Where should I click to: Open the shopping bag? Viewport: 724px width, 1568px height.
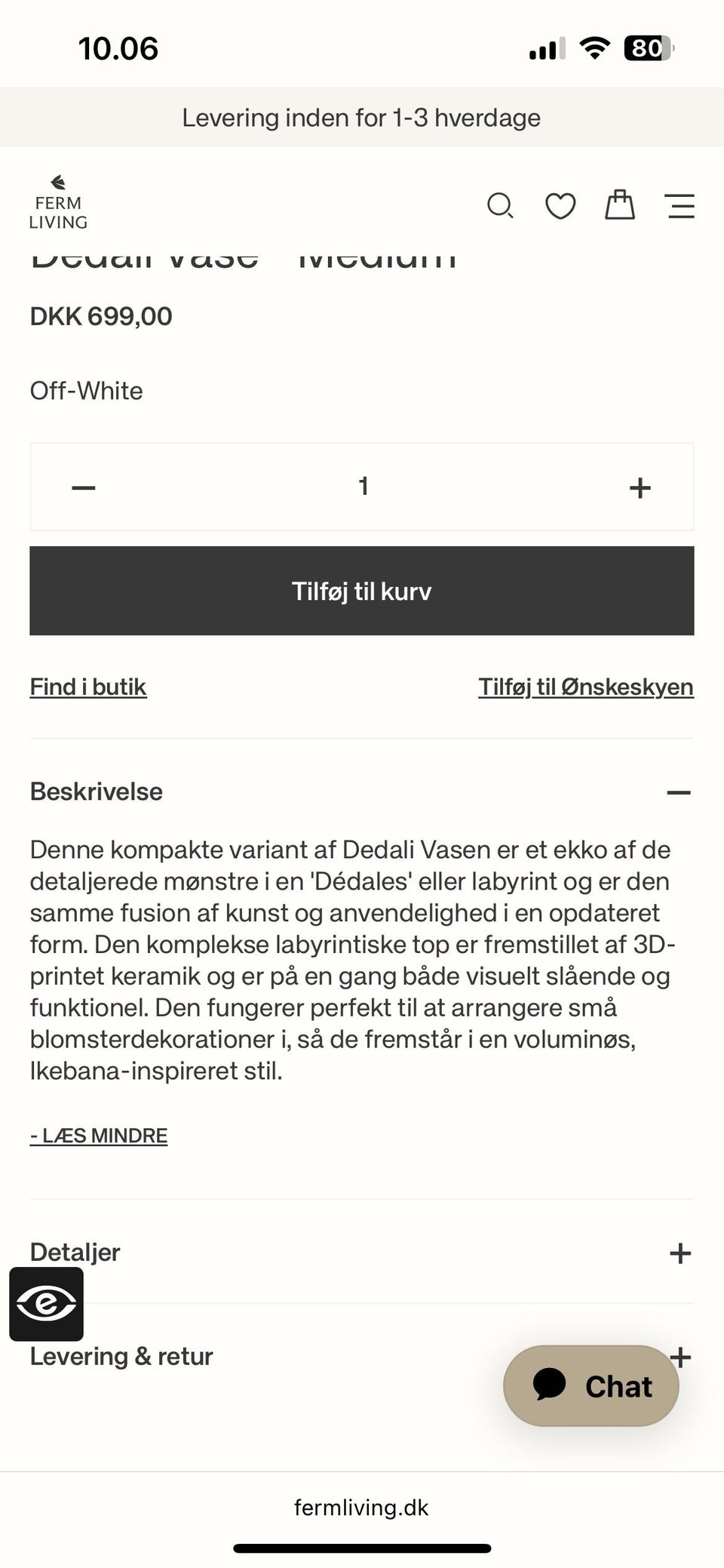coord(618,205)
